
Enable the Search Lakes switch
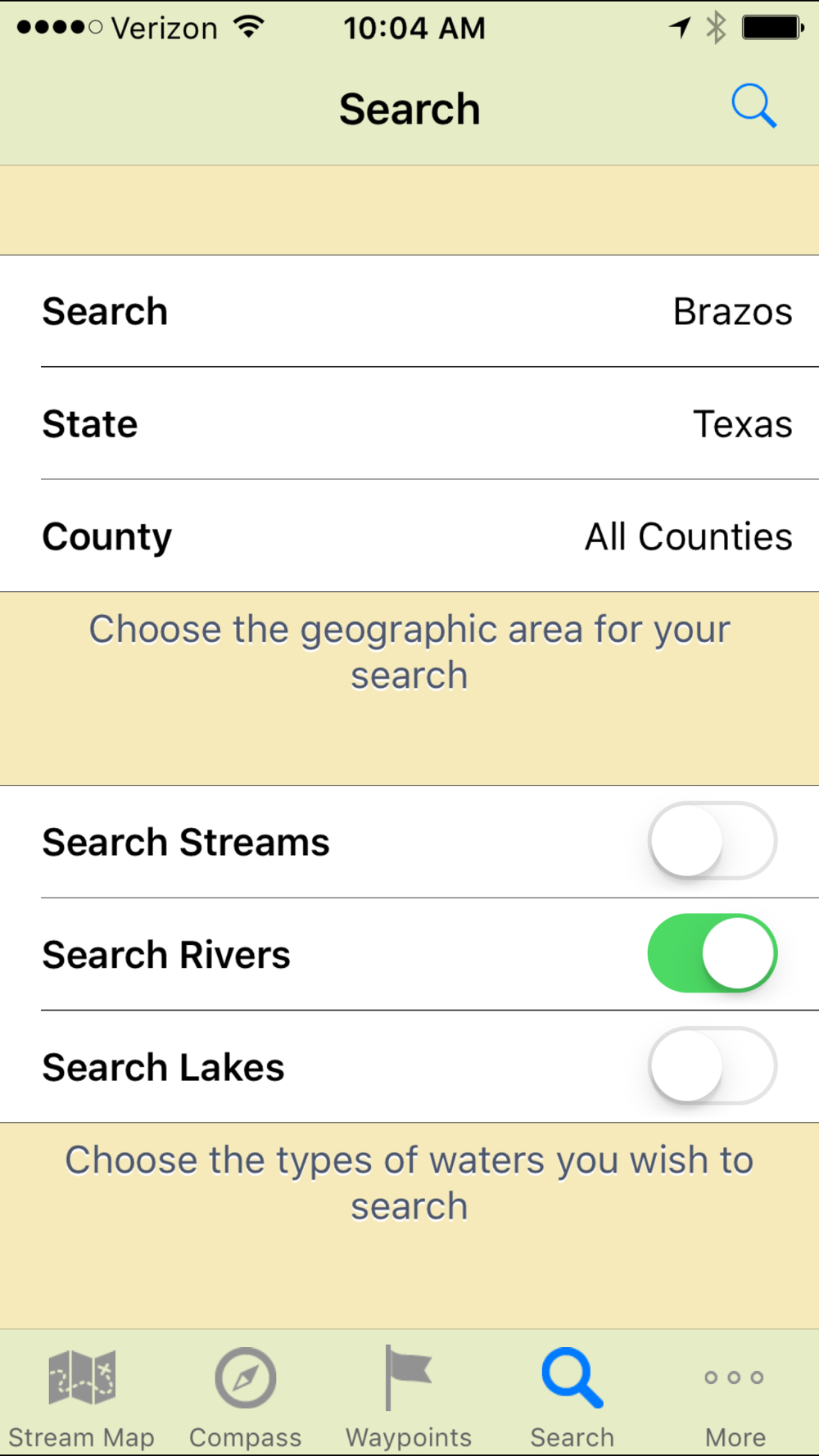pos(712,1065)
